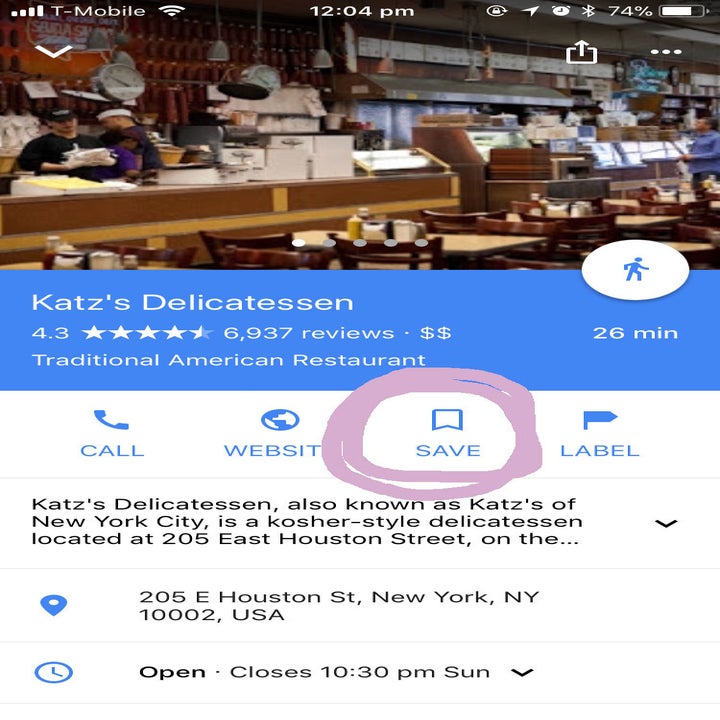Open the three-dot overflow menu
Viewport: 720px width, 720px height.
(665, 52)
